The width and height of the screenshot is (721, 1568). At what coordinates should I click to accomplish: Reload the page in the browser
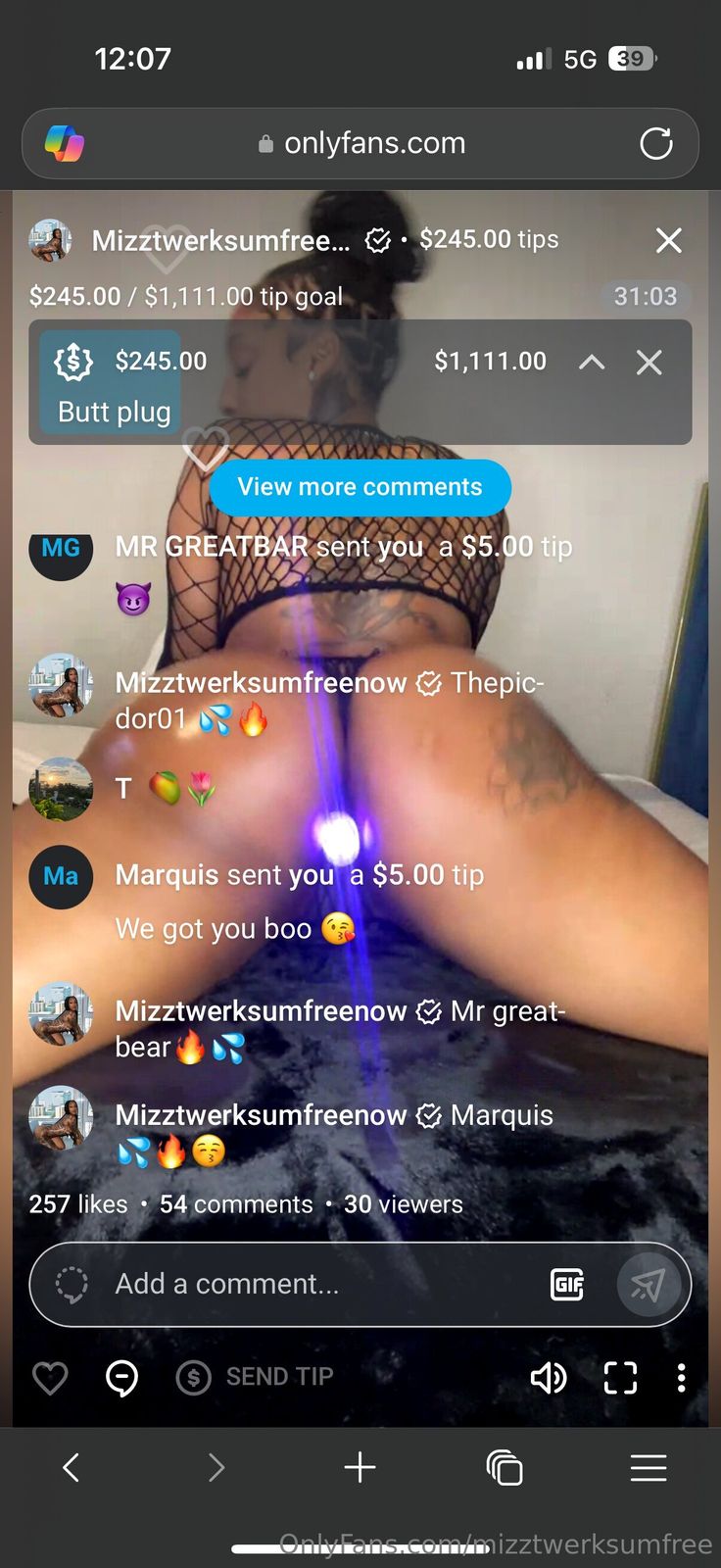(655, 144)
